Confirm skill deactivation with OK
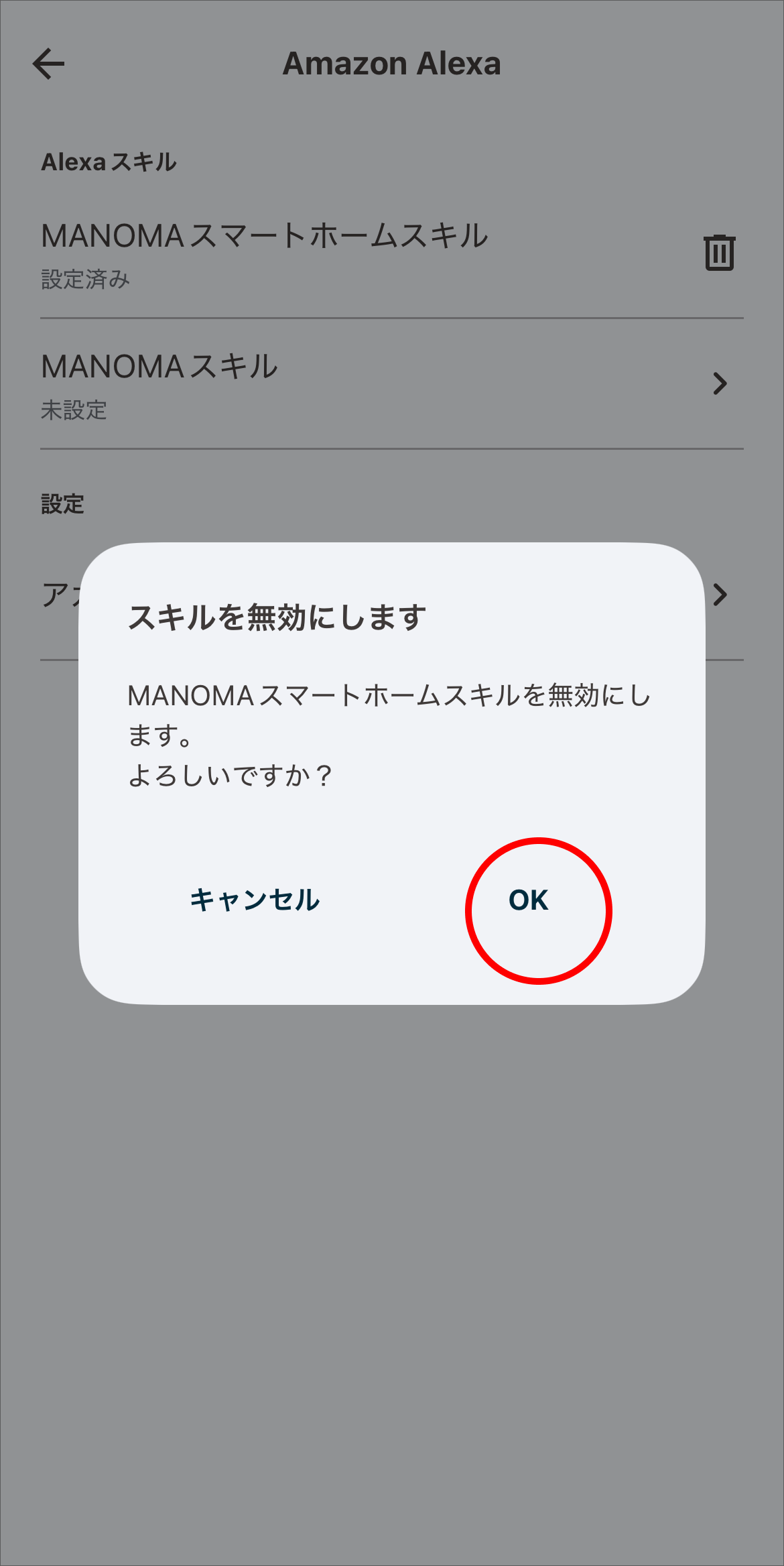Viewport: 784px width, 1566px height. click(x=529, y=902)
